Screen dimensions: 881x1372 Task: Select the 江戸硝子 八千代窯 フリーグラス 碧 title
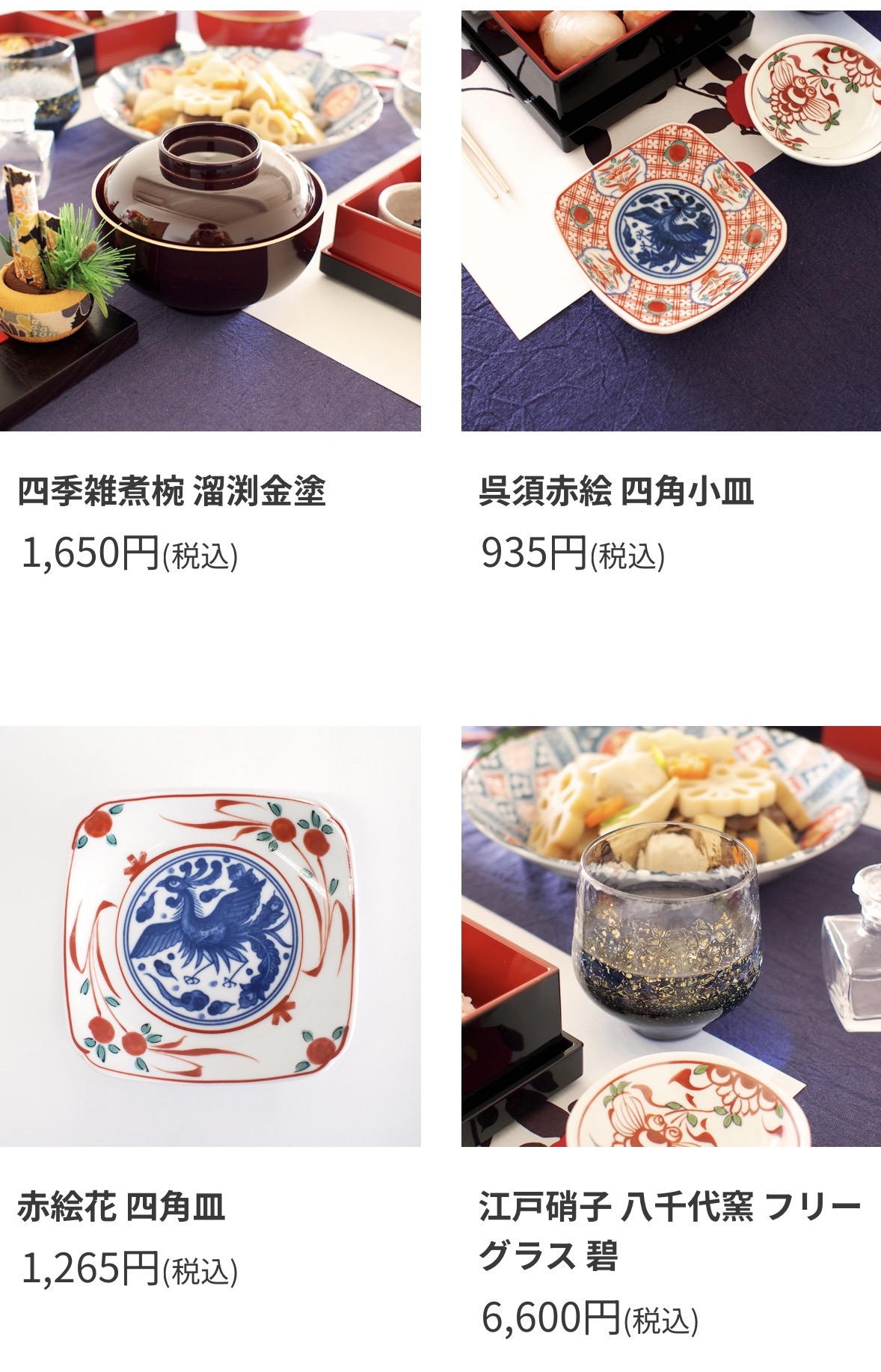(x=669, y=1231)
